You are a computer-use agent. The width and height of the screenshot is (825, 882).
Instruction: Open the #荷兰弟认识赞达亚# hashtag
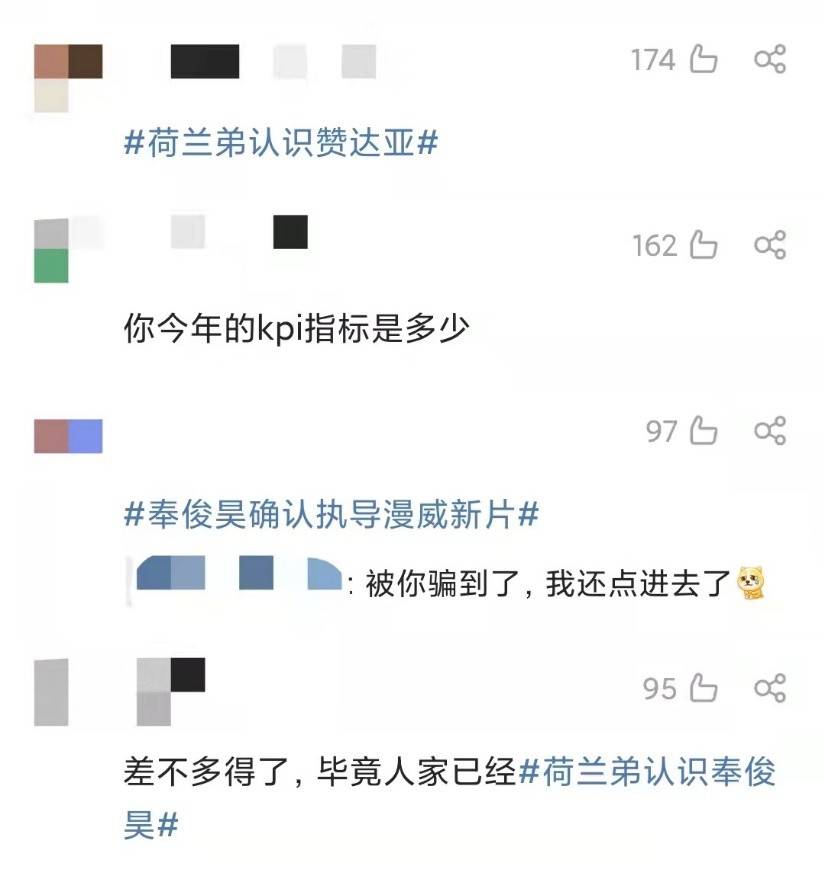pos(281,142)
